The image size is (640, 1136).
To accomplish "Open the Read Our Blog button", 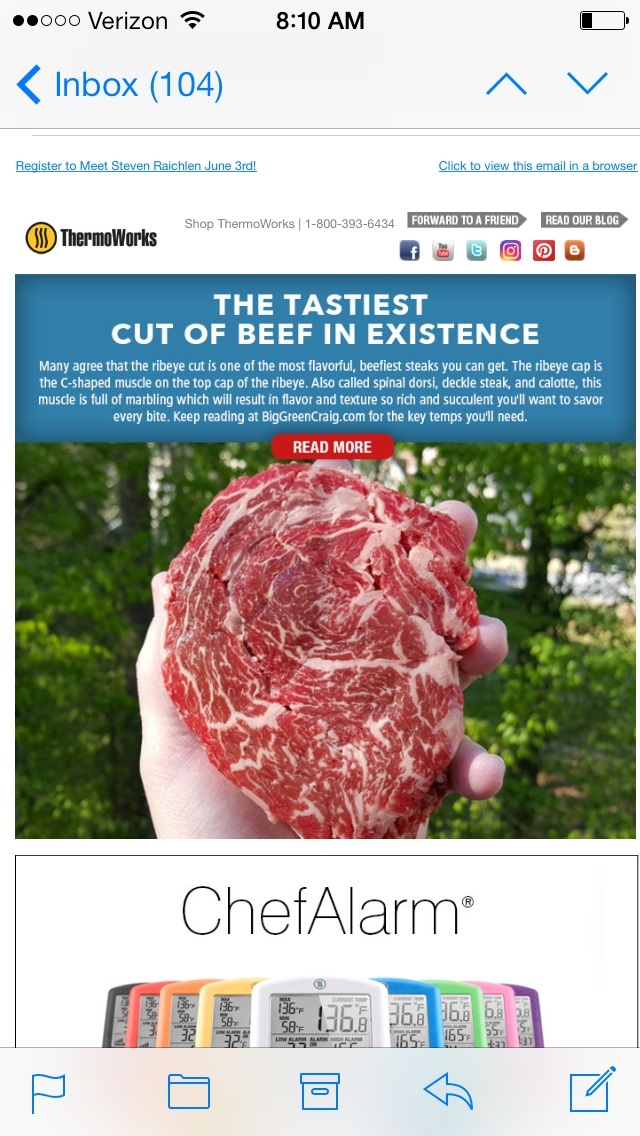I will [584, 220].
